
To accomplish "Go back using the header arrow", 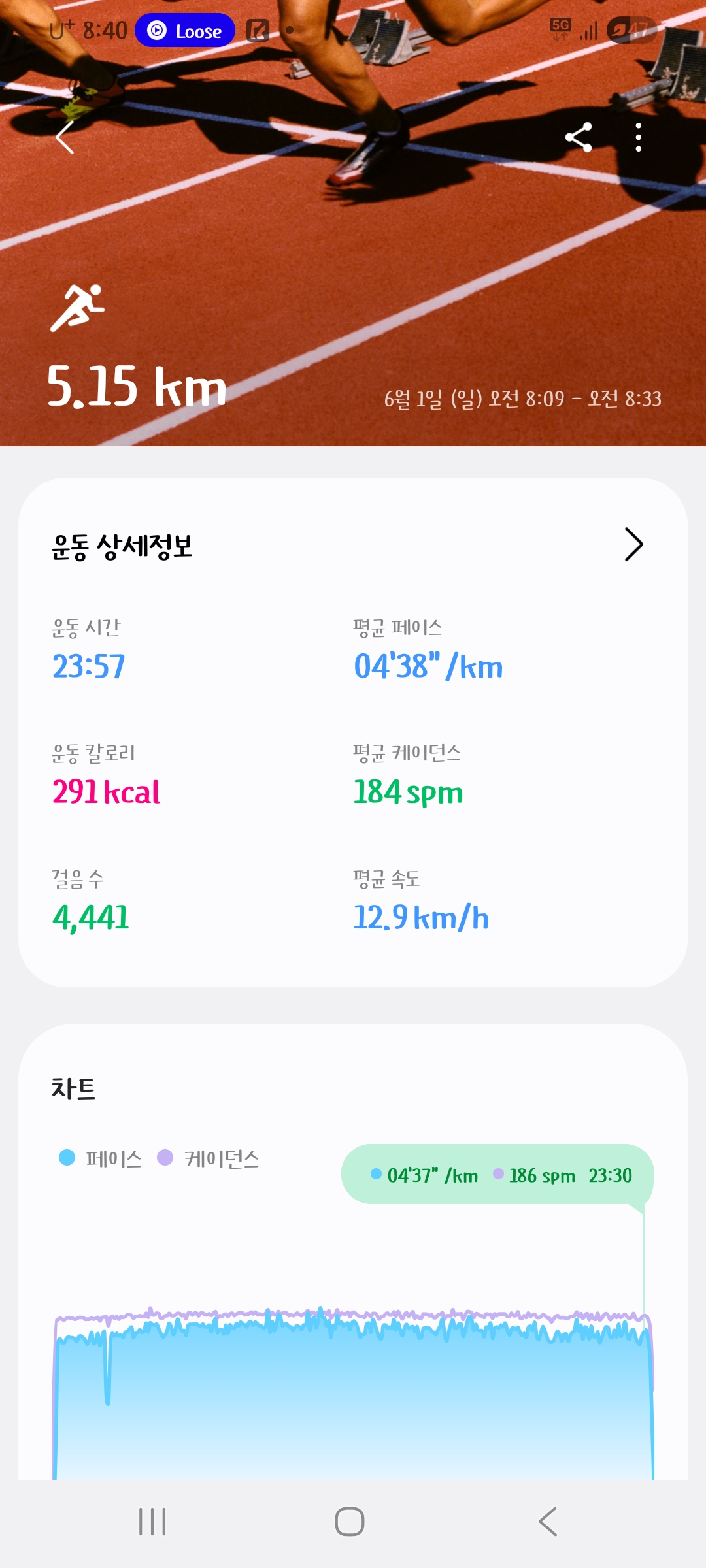I will [65, 137].
